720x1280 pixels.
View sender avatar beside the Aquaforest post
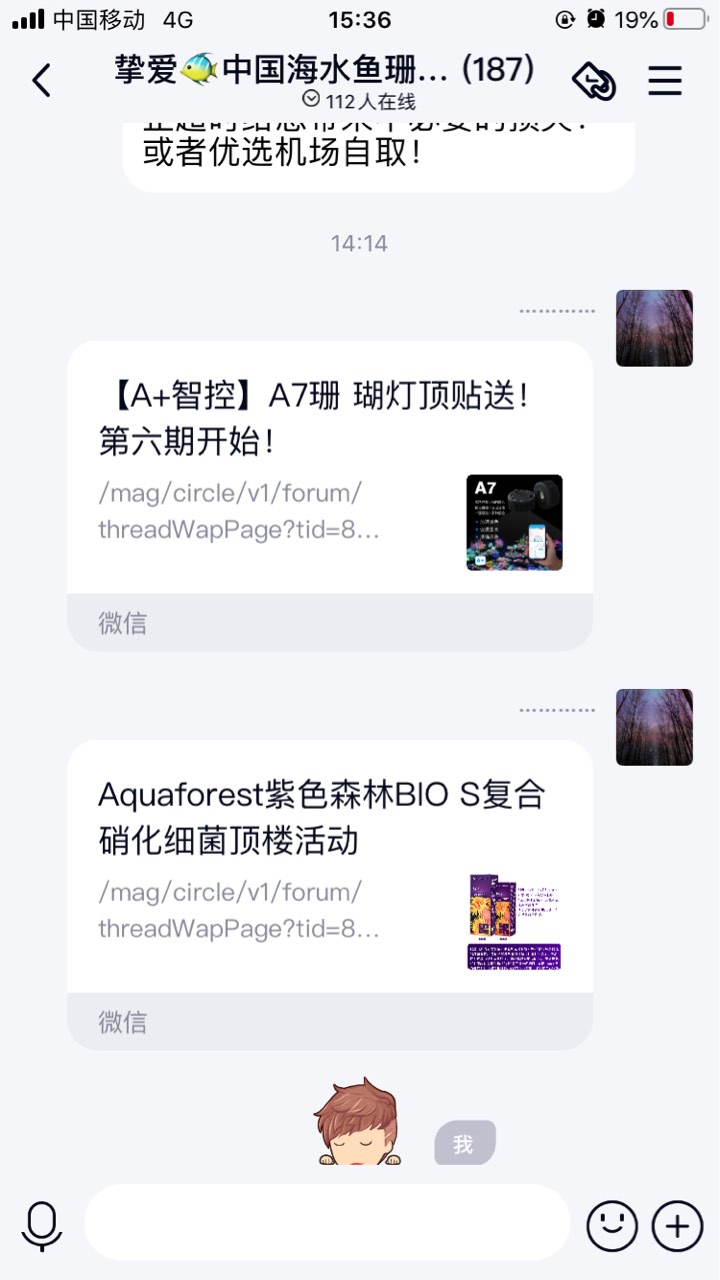(654, 727)
